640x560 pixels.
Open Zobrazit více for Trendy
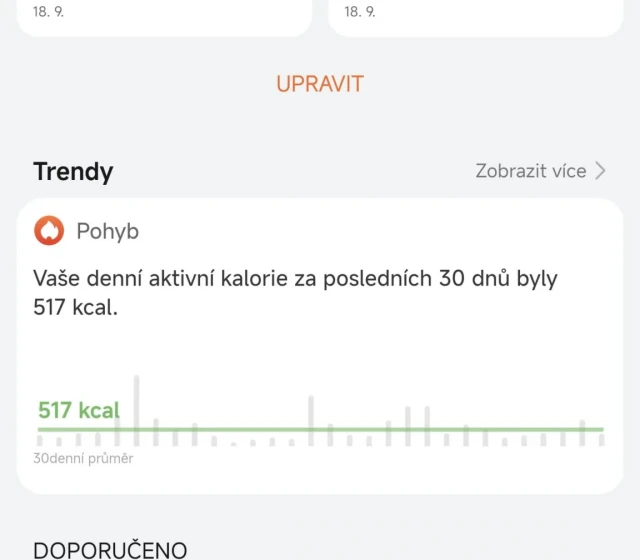540,171
